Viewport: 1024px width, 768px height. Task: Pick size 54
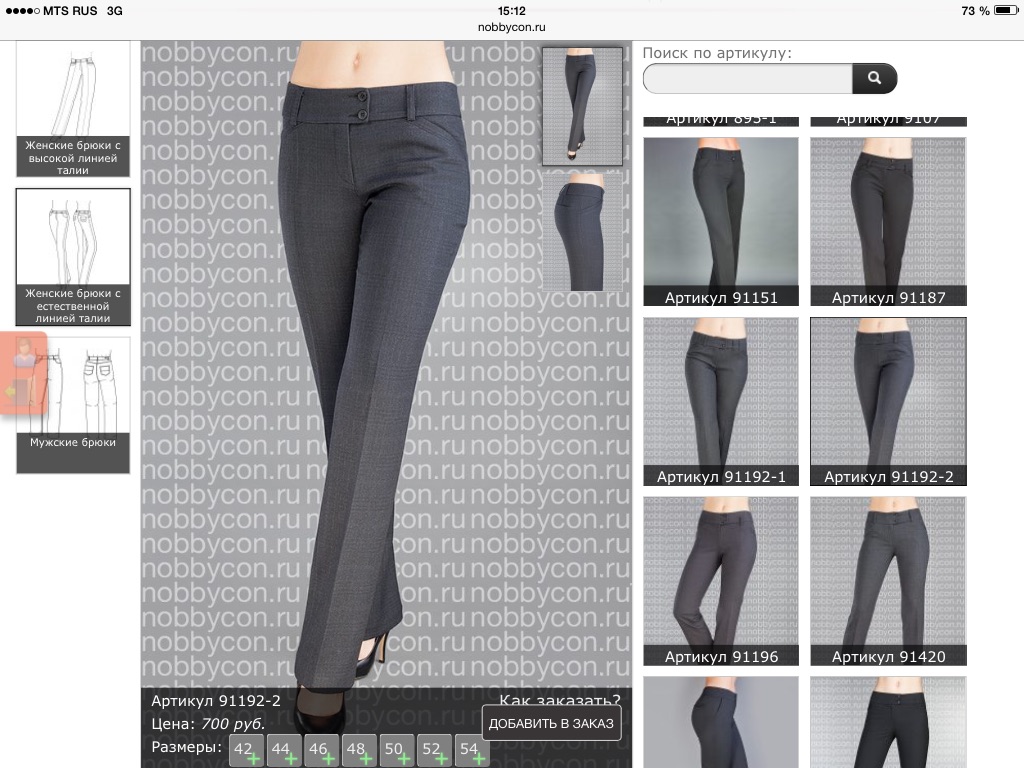coord(470,750)
